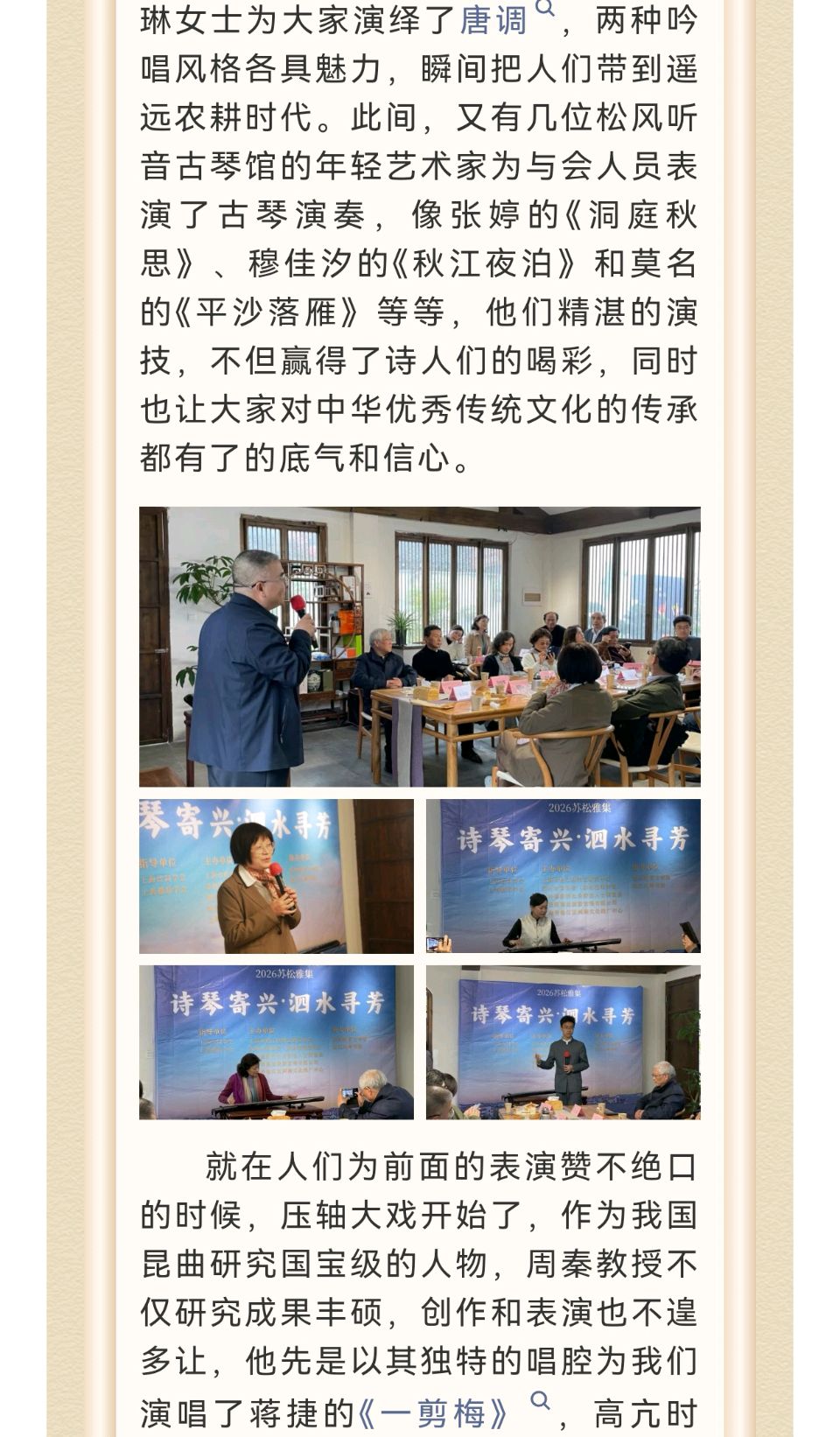This screenshot has width=840, height=1437.
Task: Open photo of guqin player in white vest
Action: pos(563,876)
